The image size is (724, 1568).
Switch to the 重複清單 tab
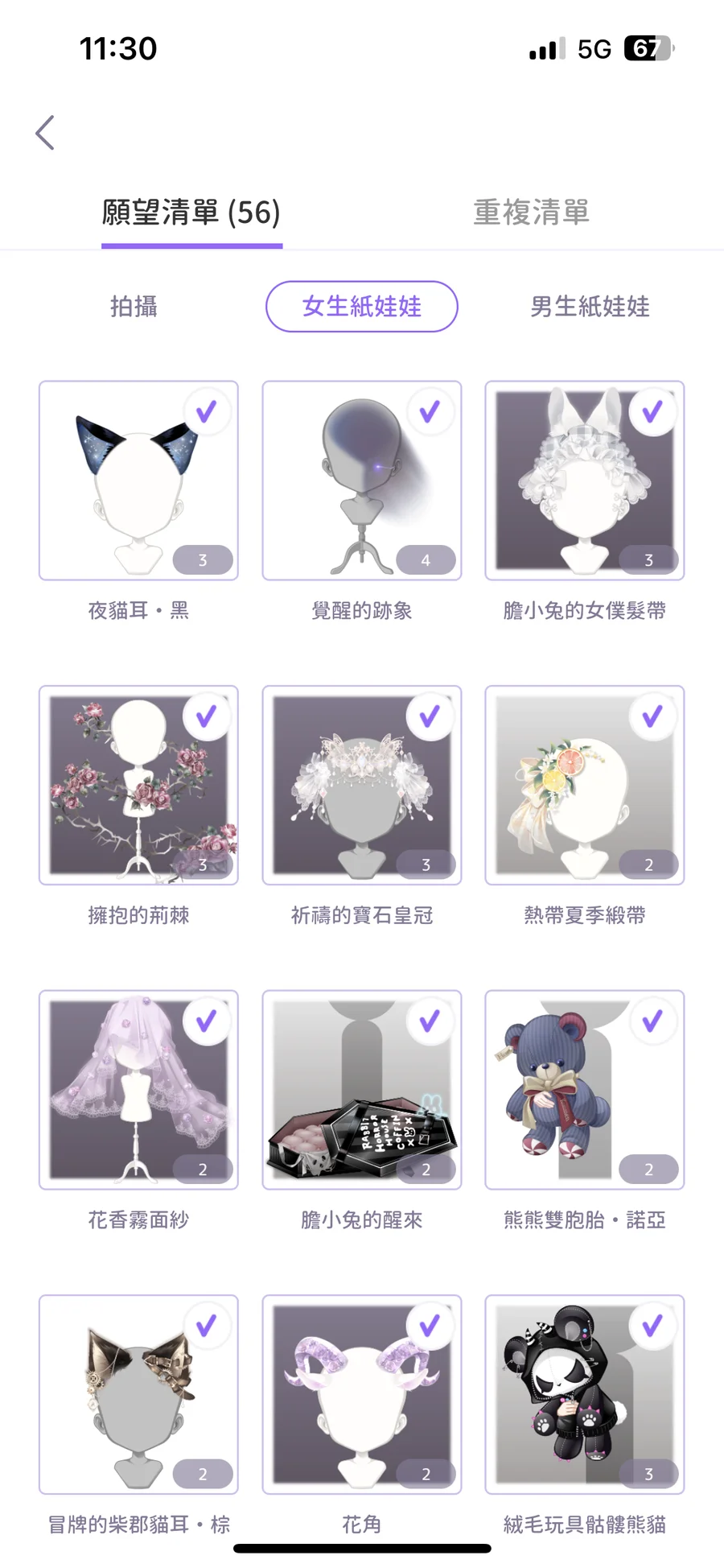click(531, 213)
